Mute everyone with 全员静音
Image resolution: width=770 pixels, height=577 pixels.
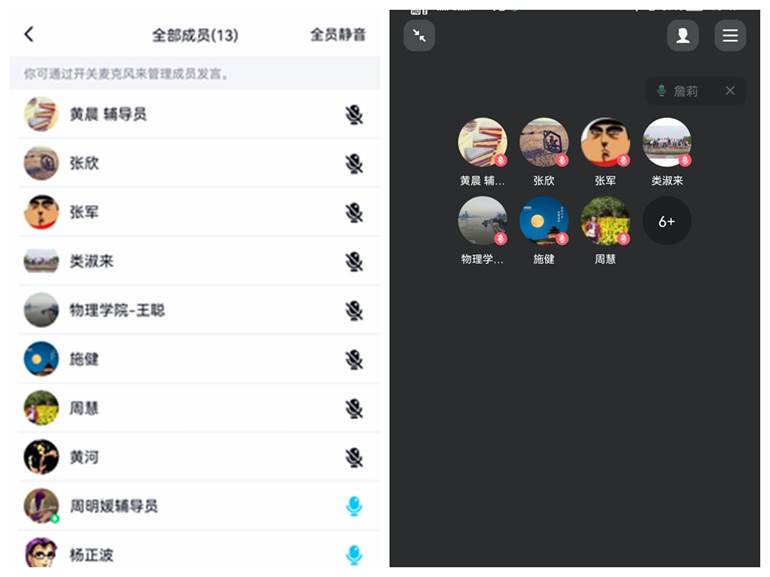click(337, 35)
